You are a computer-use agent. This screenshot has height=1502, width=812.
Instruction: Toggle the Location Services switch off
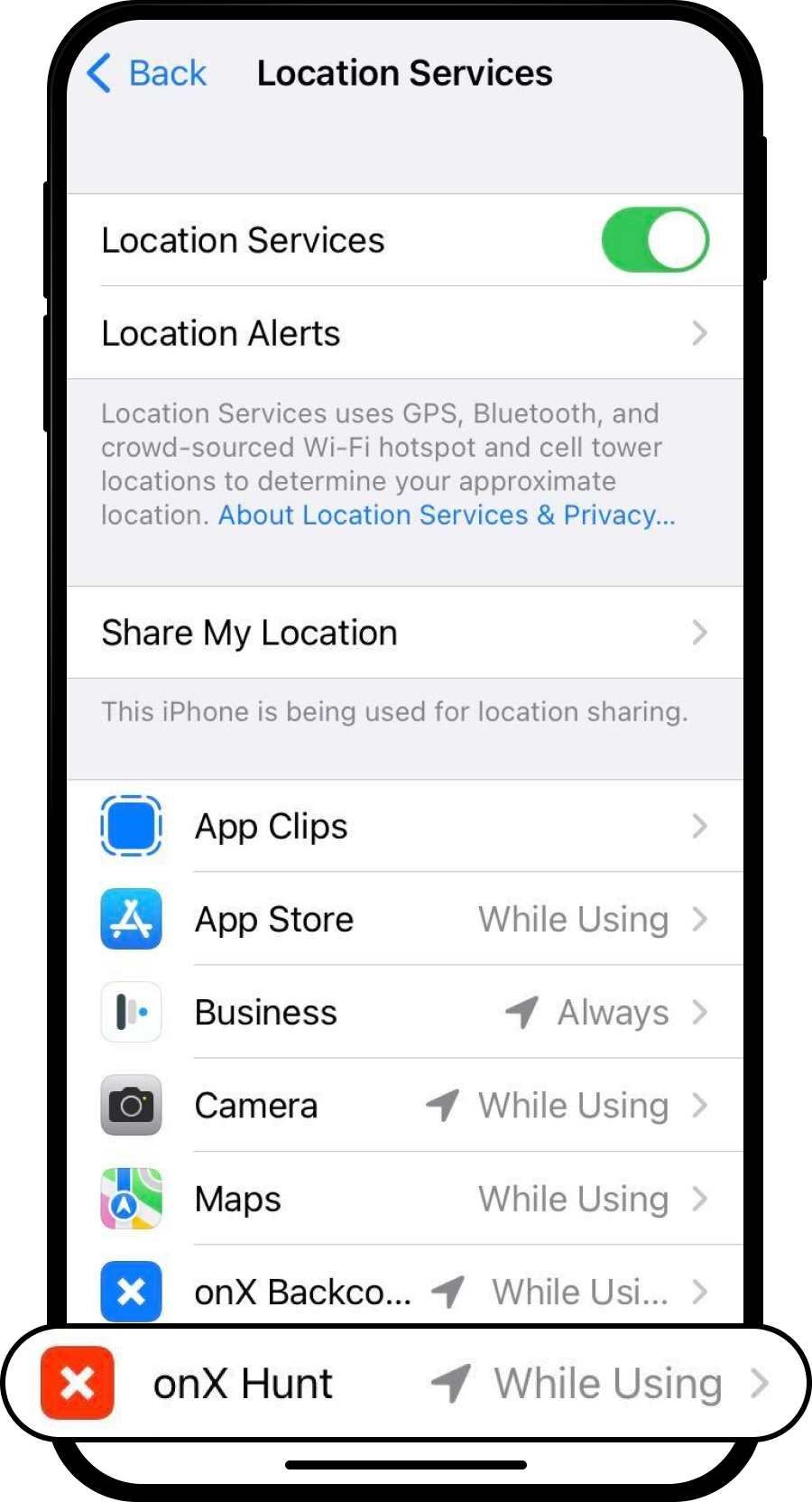coord(654,240)
